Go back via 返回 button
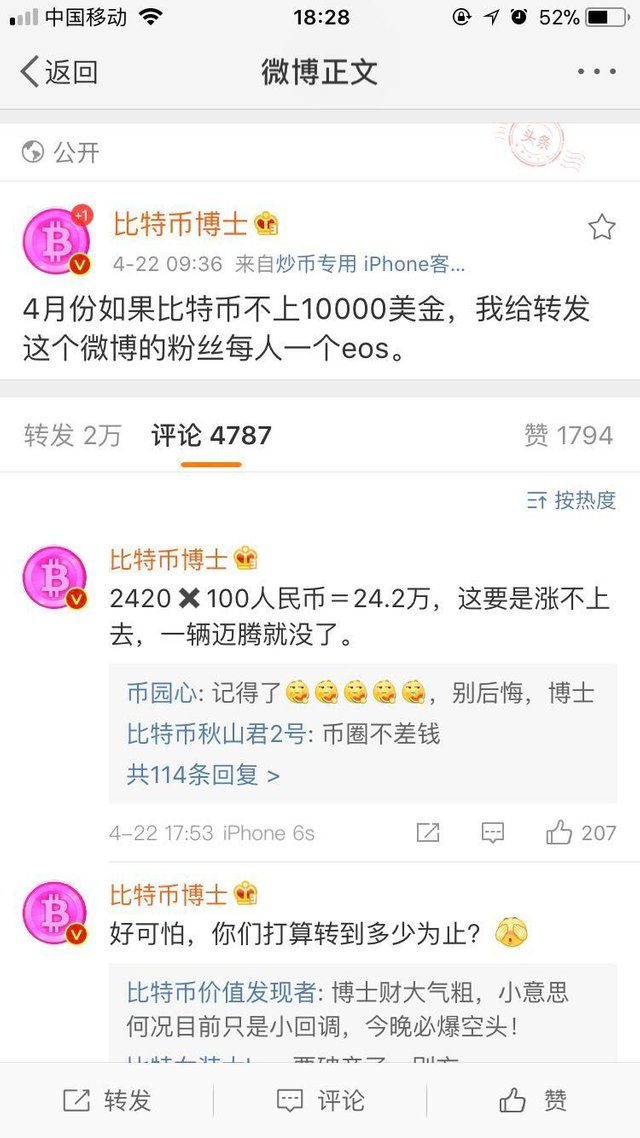Screen dimensions: 640x1138 60,72
